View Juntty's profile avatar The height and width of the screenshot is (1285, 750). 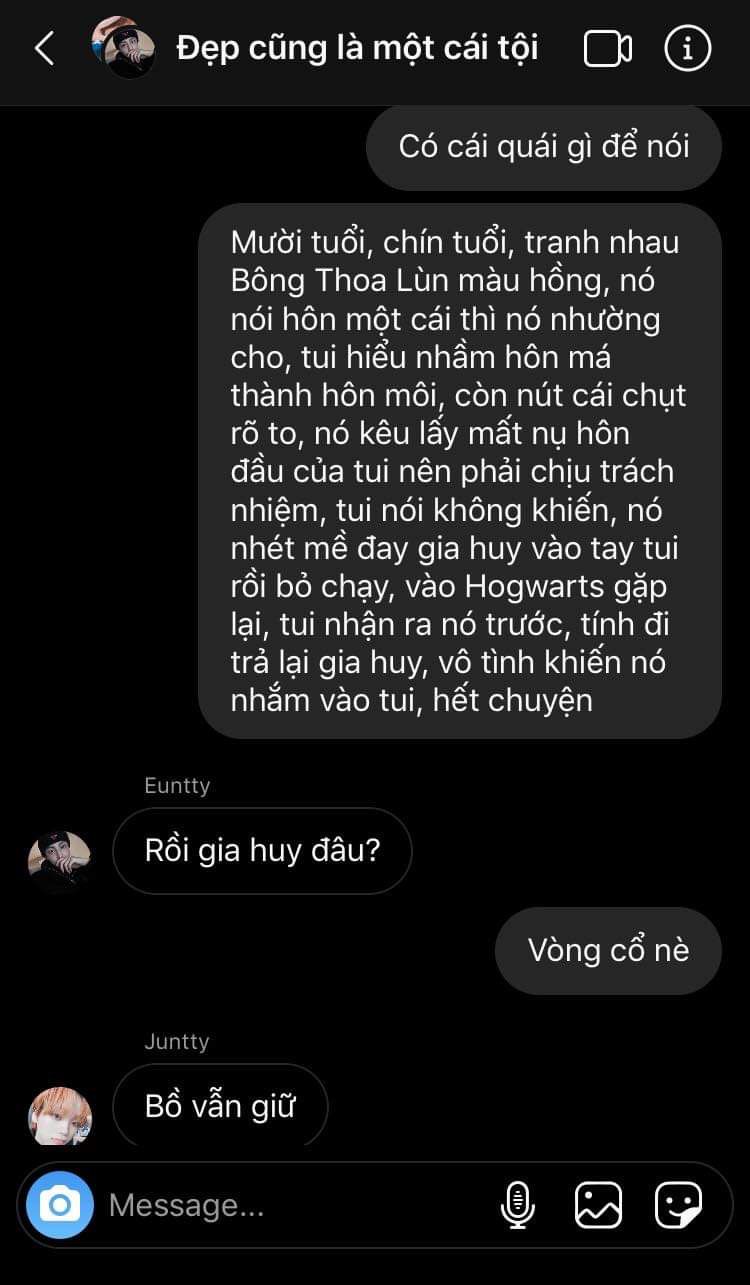tap(59, 1115)
